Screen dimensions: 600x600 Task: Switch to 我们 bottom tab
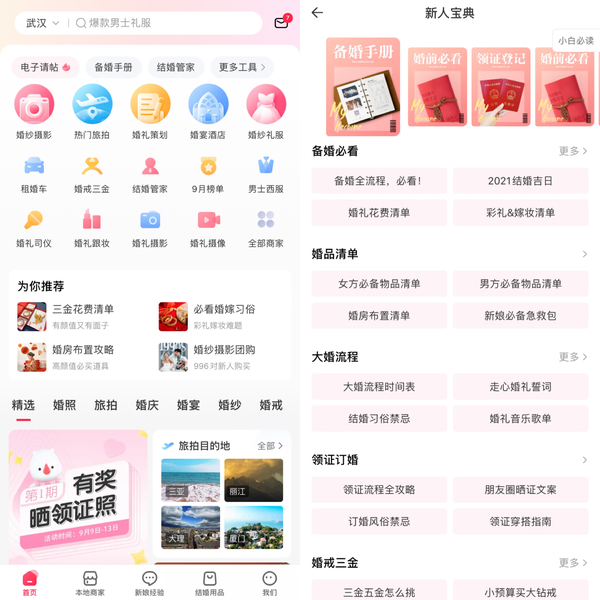[x=269, y=584]
